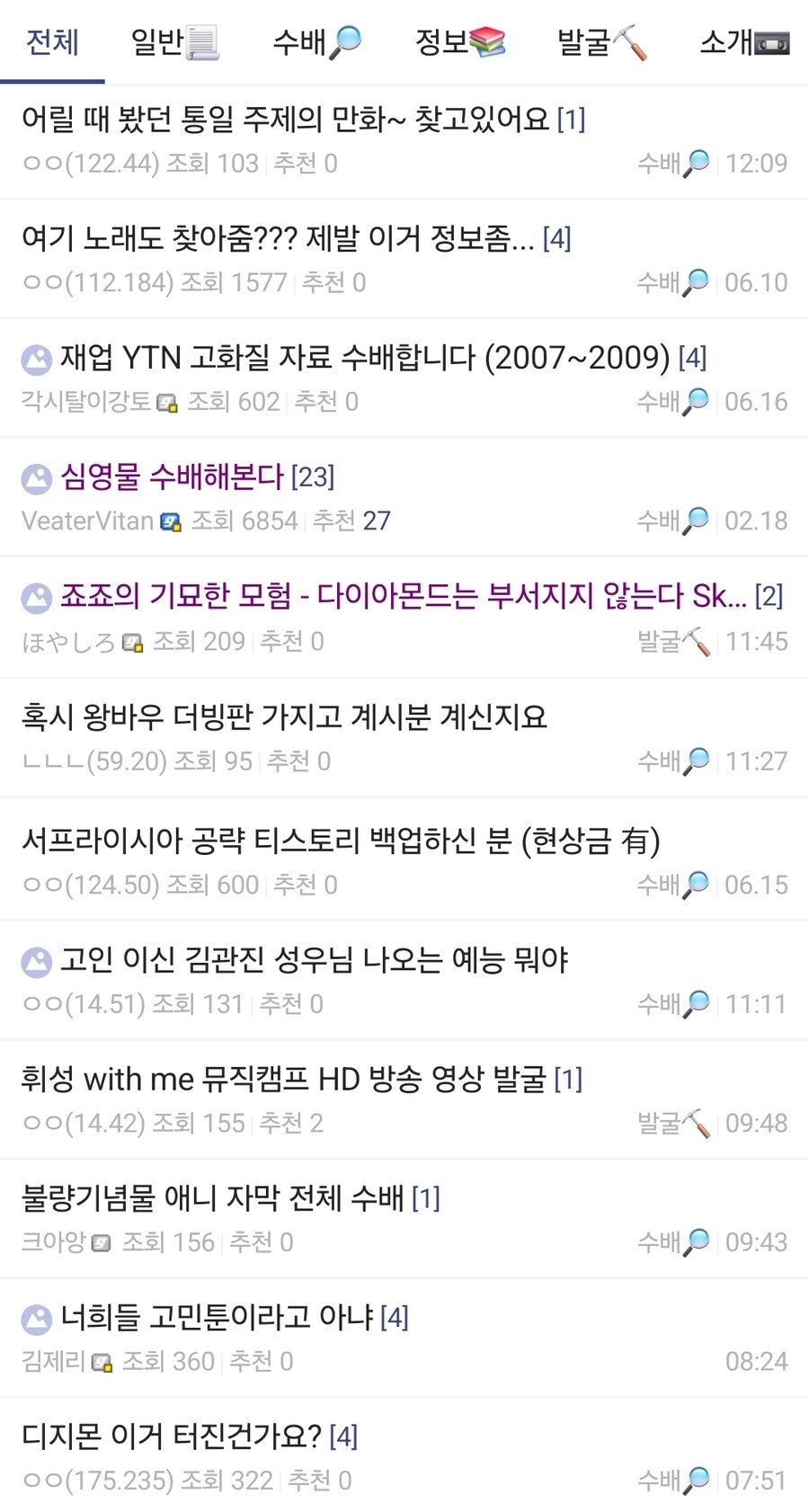Click the 발굴 pickaxe label on ほやしろ's post

pyautogui.click(x=672, y=642)
